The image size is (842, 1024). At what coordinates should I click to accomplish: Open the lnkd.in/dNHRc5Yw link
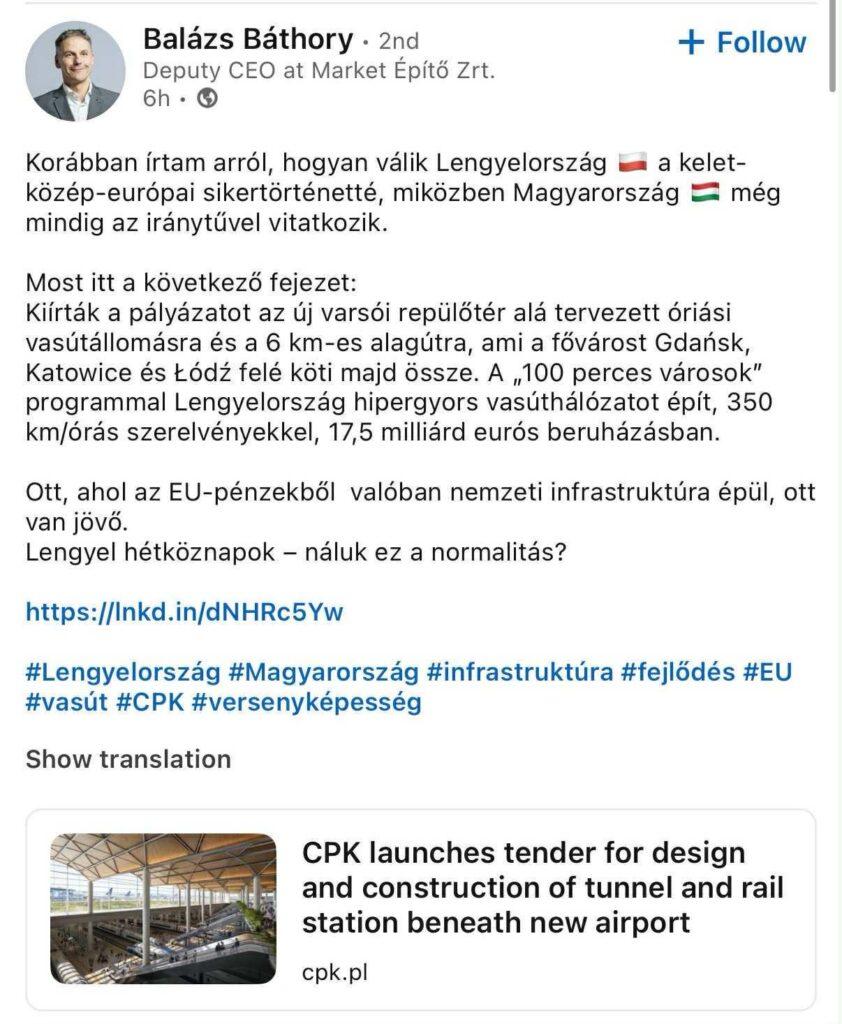tap(184, 612)
